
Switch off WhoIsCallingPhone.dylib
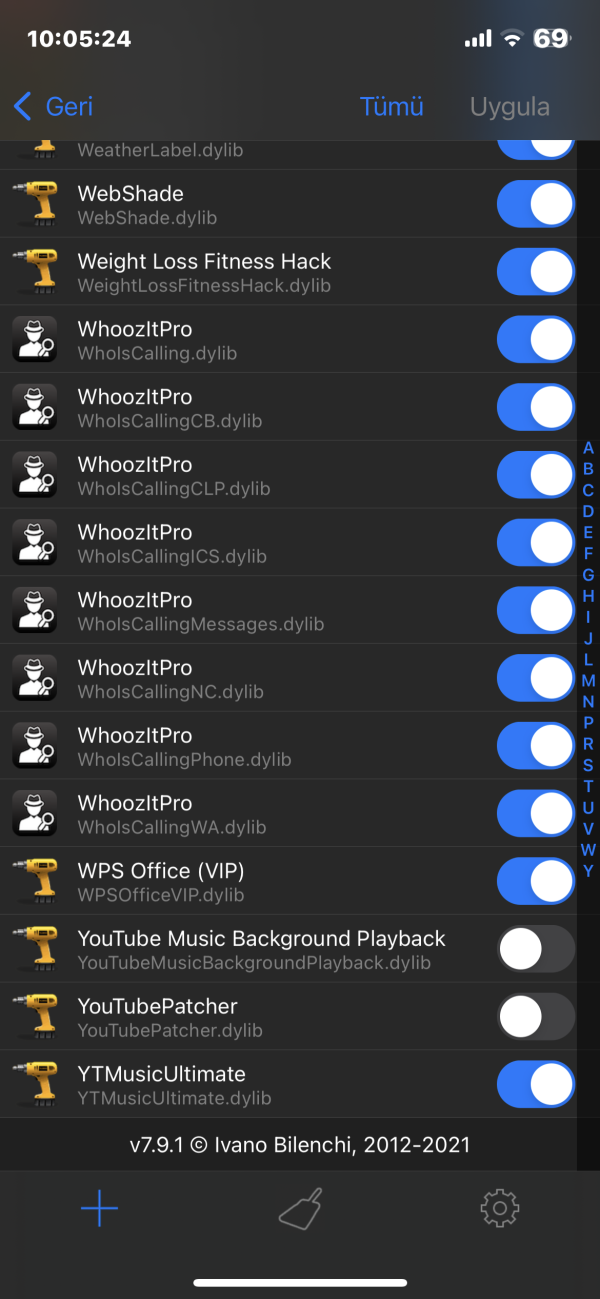535,746
